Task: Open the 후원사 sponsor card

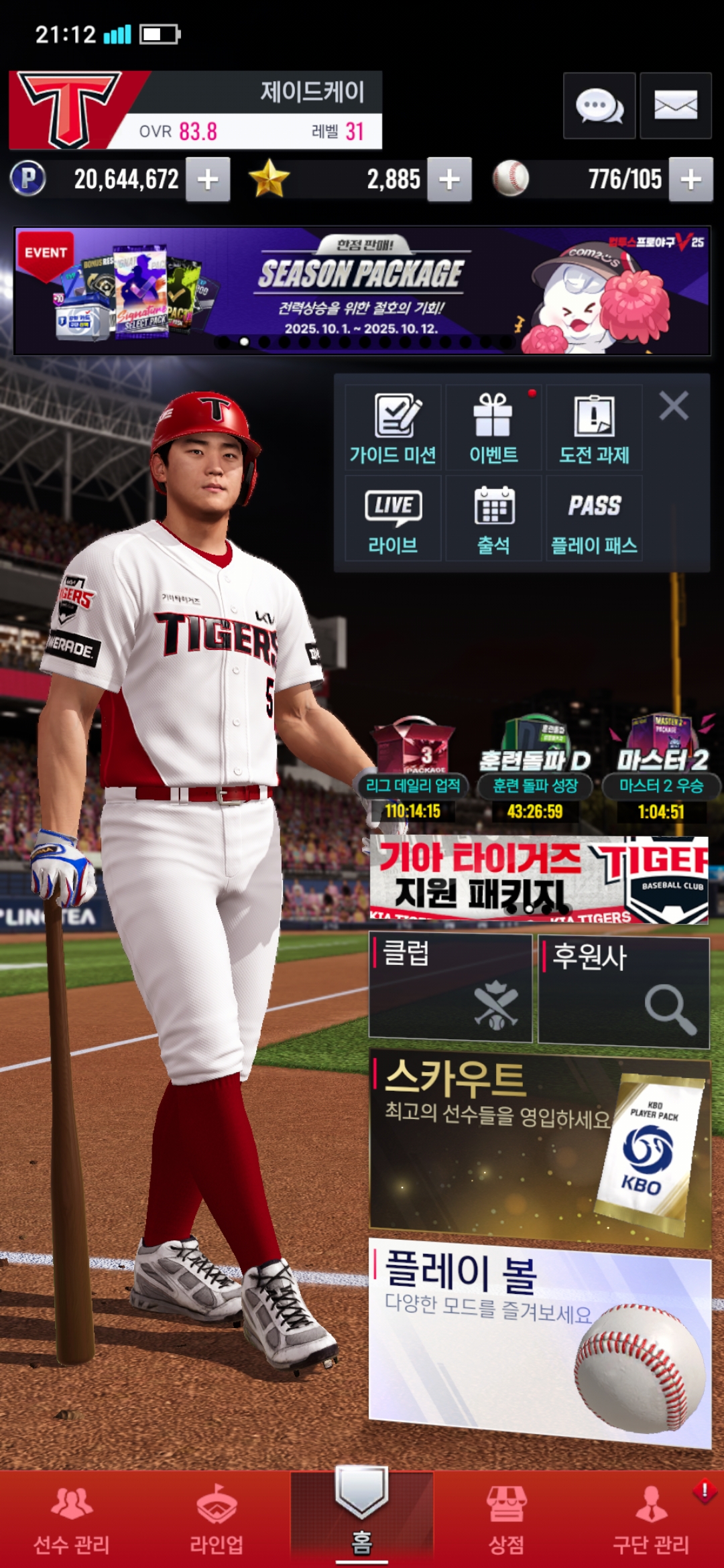Action: (x=623, y=992)
